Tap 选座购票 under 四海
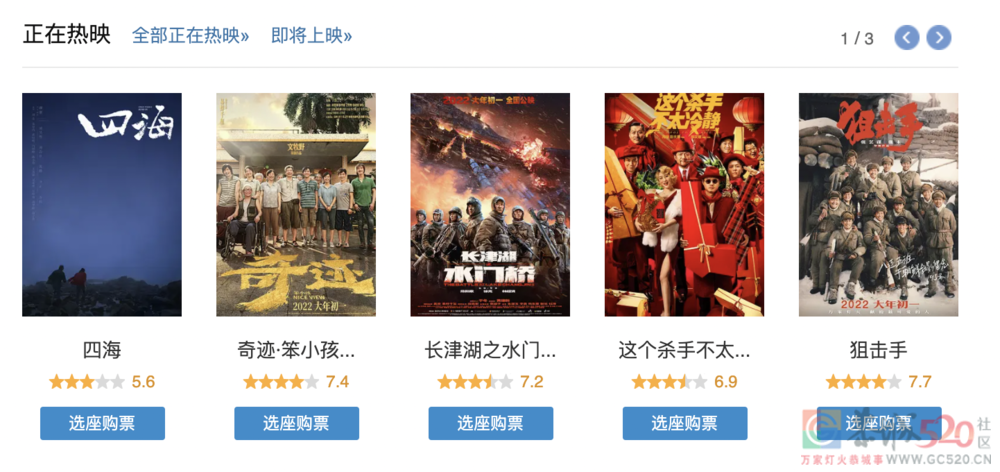 pyautogui.click(x=102, y=423)
